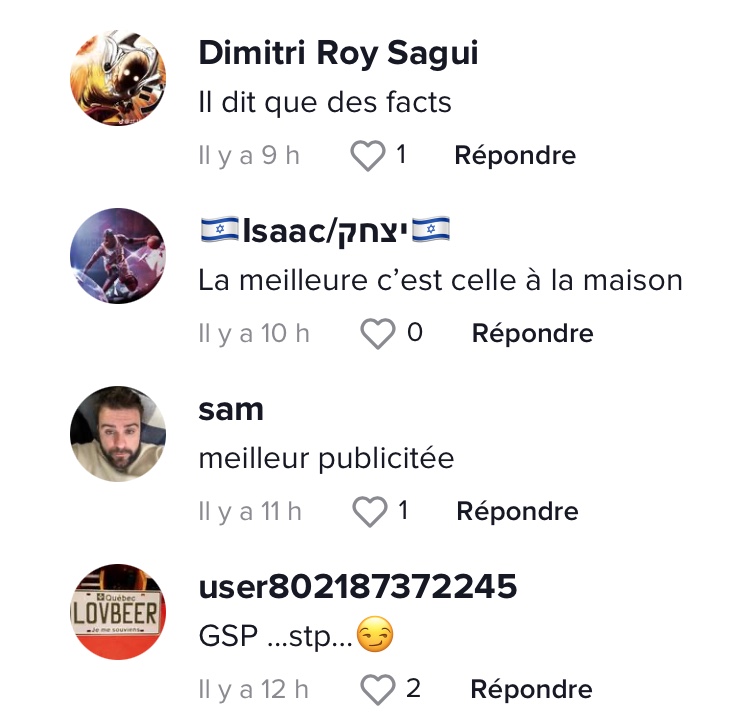Open sam's profile avatar

pyautogui.click(x=117, y=434)
